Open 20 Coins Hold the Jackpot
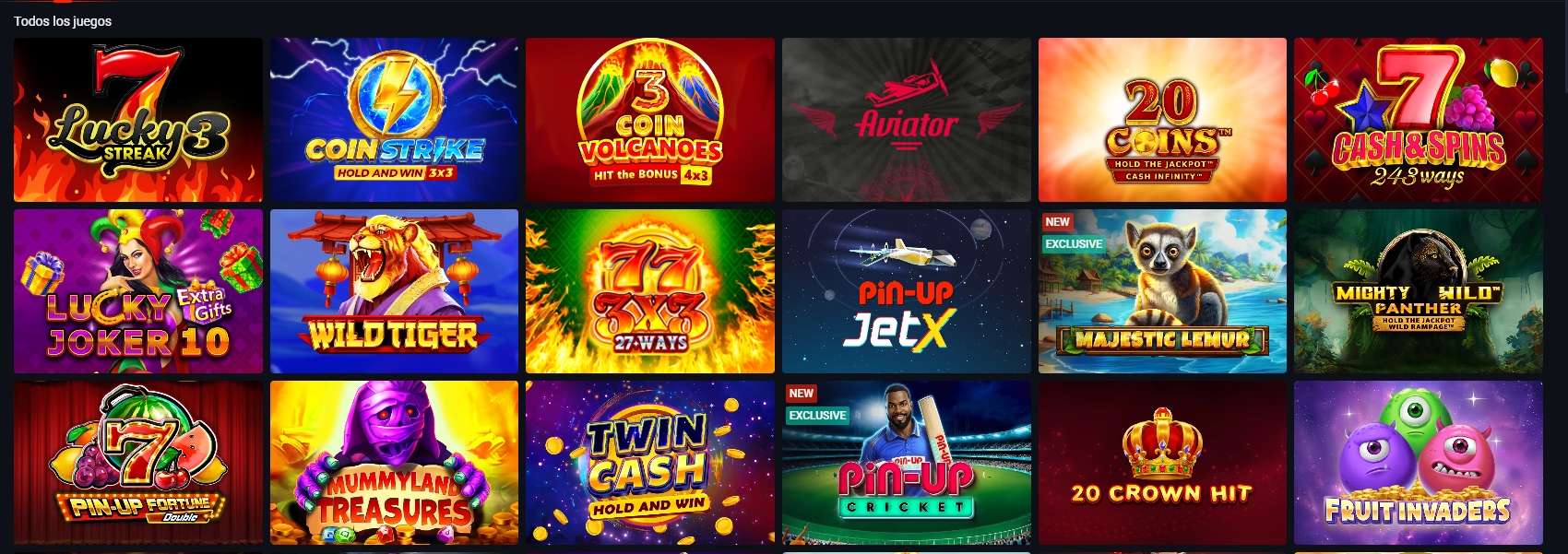 pyautogui.click(x=1162, y=120)
